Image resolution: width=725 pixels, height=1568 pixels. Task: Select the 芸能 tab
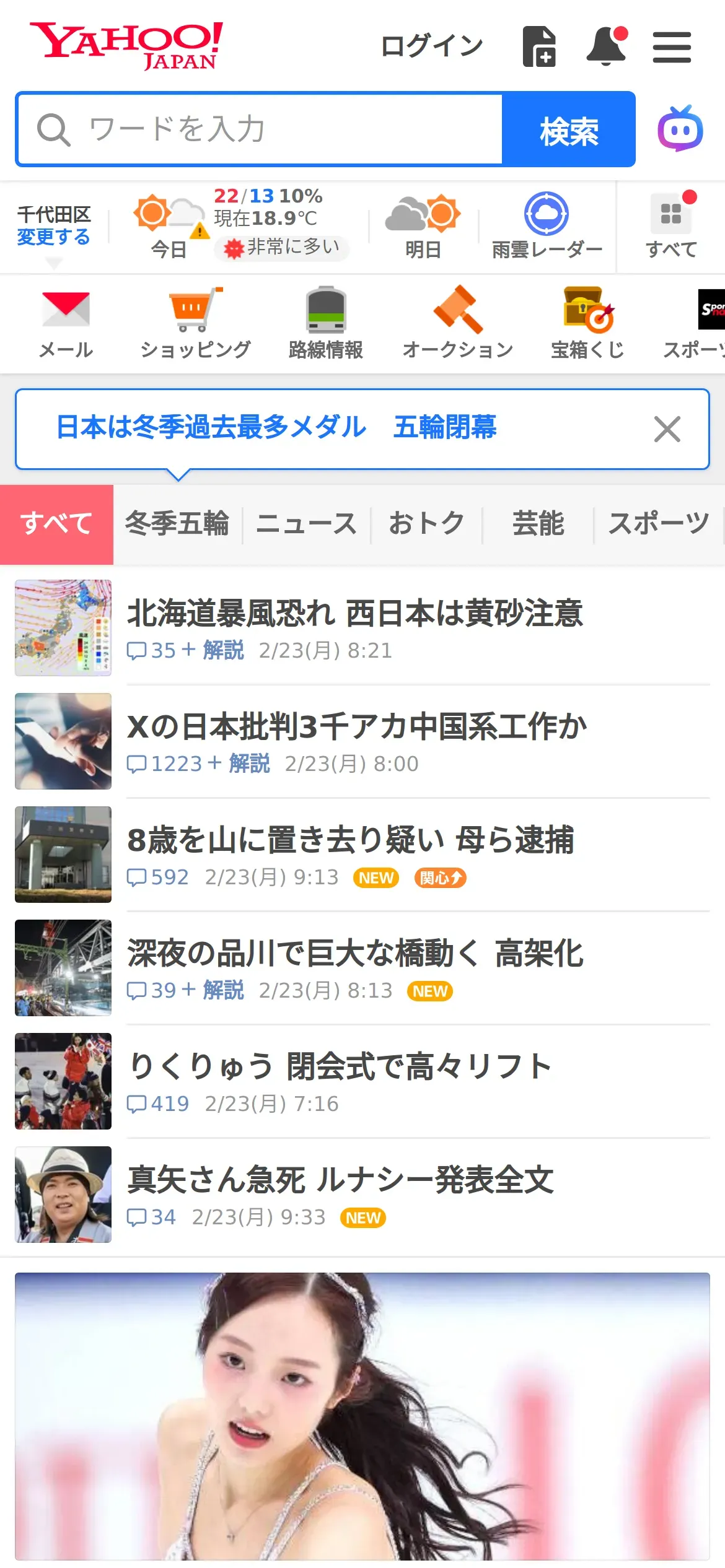tap(538, 524)
